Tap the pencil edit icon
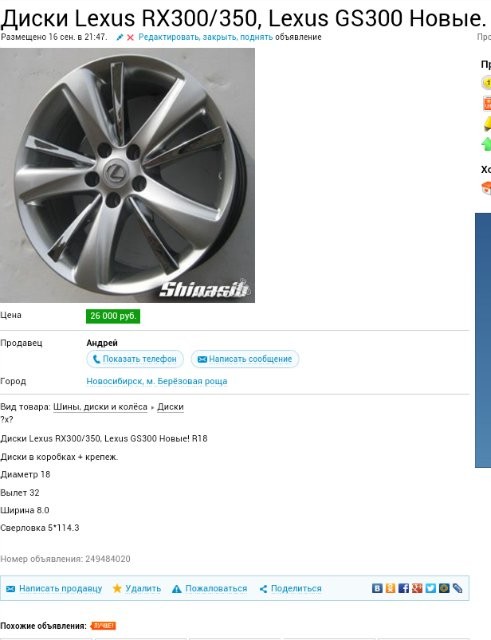The height and width of the screenshot is (640, 491). tap(120, 37)
